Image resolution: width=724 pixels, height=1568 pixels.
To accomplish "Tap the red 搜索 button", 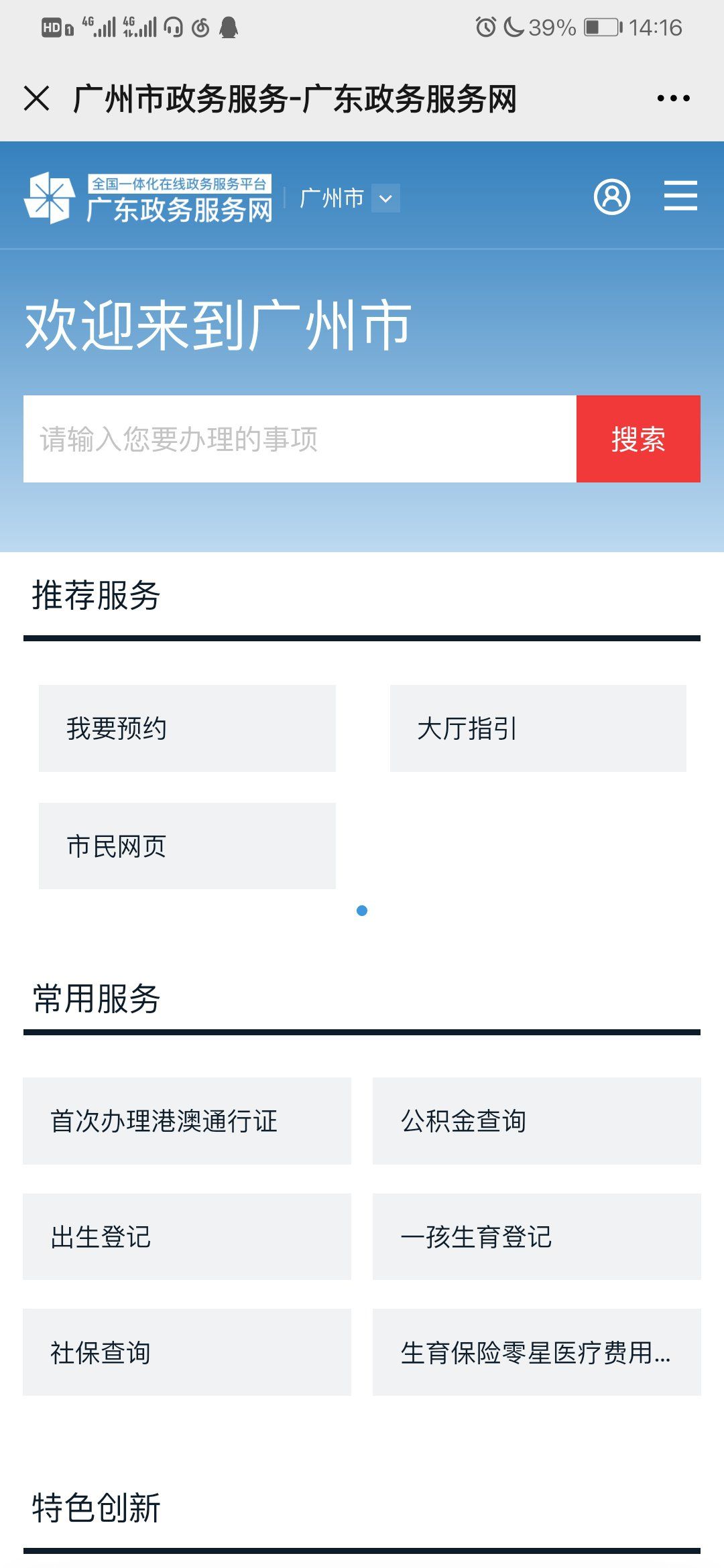I will 638,439.
